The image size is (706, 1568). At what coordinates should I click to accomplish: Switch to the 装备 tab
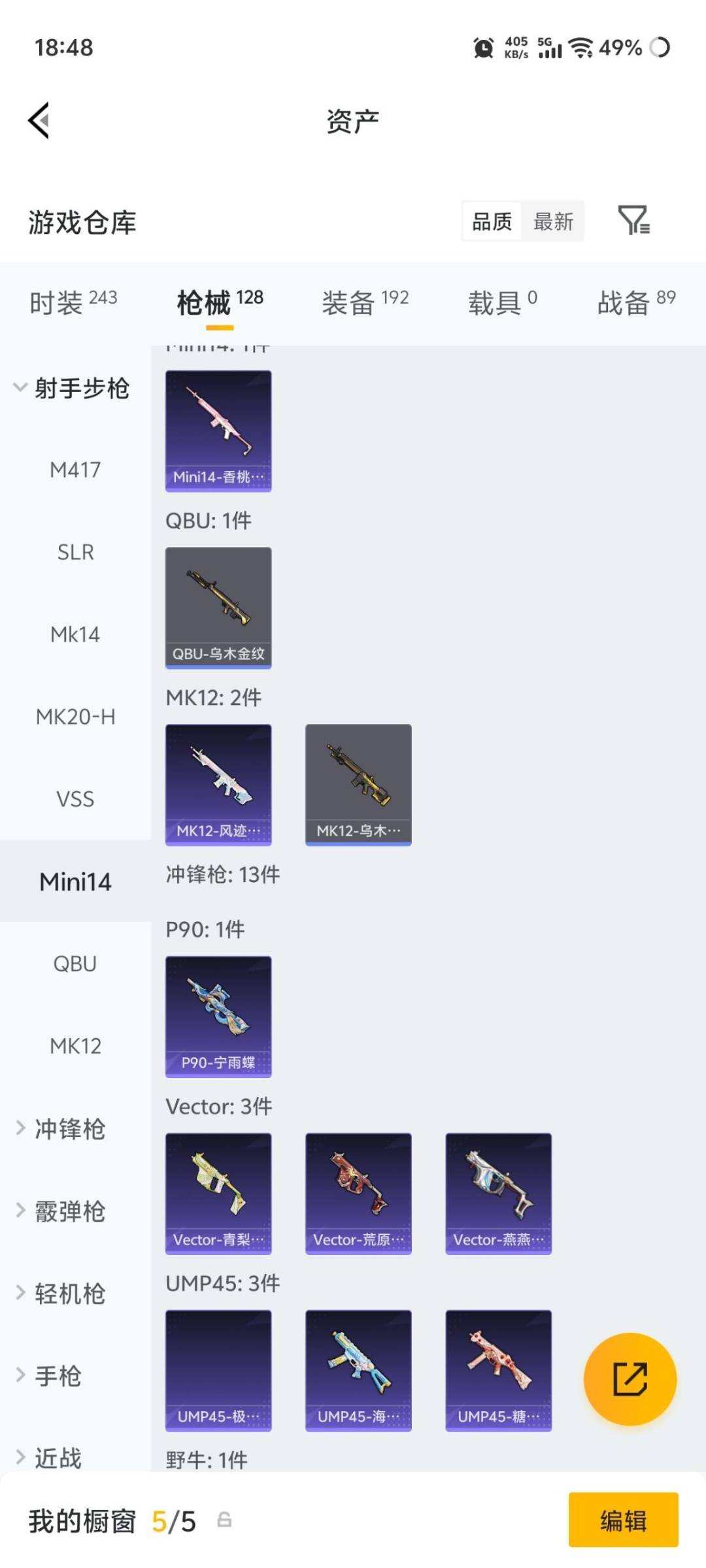[x=365, y=303]
